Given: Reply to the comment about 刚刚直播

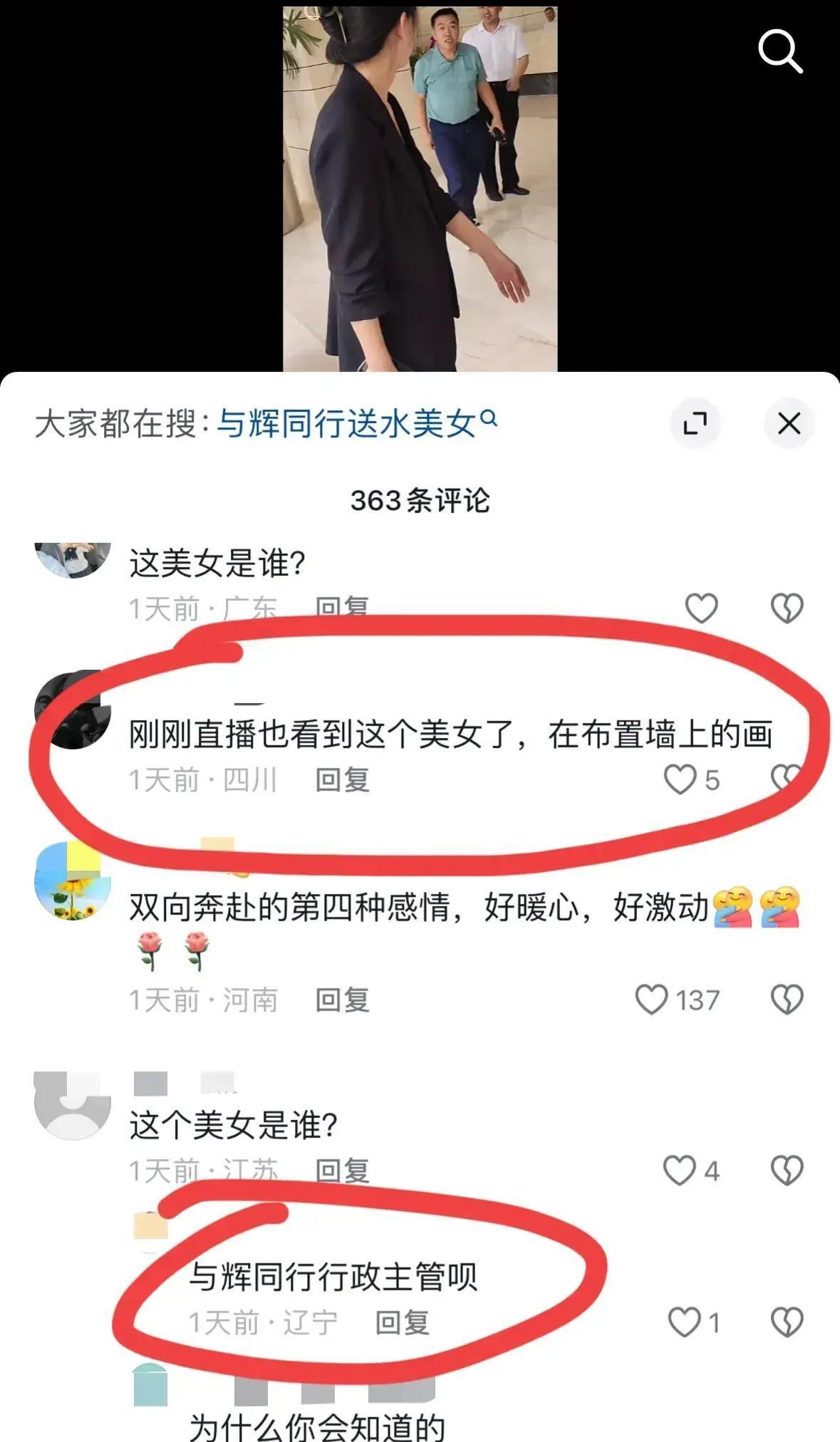Looking at the screenshot, I should 342,780.
